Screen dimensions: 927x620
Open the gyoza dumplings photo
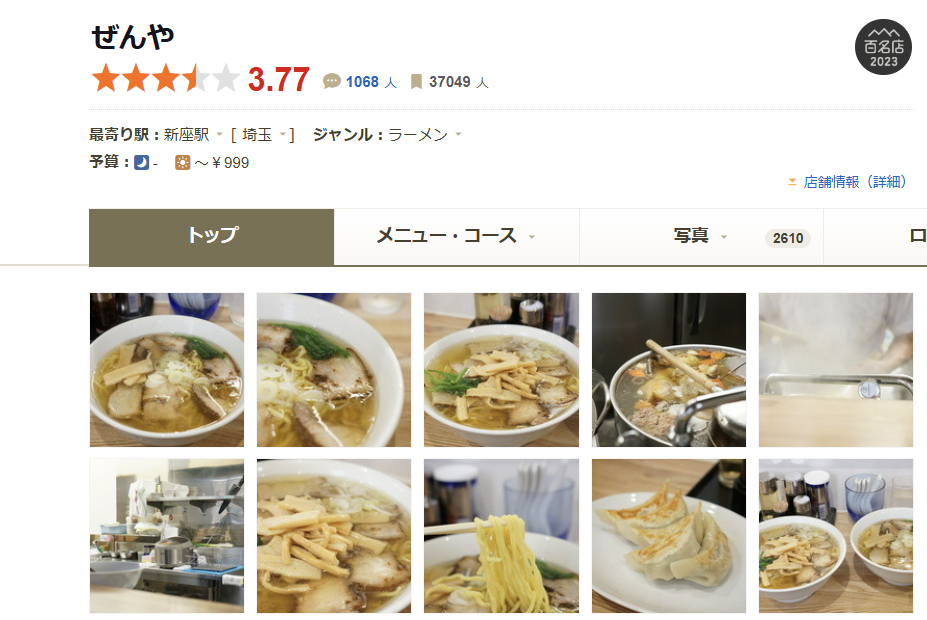point(669,536)
